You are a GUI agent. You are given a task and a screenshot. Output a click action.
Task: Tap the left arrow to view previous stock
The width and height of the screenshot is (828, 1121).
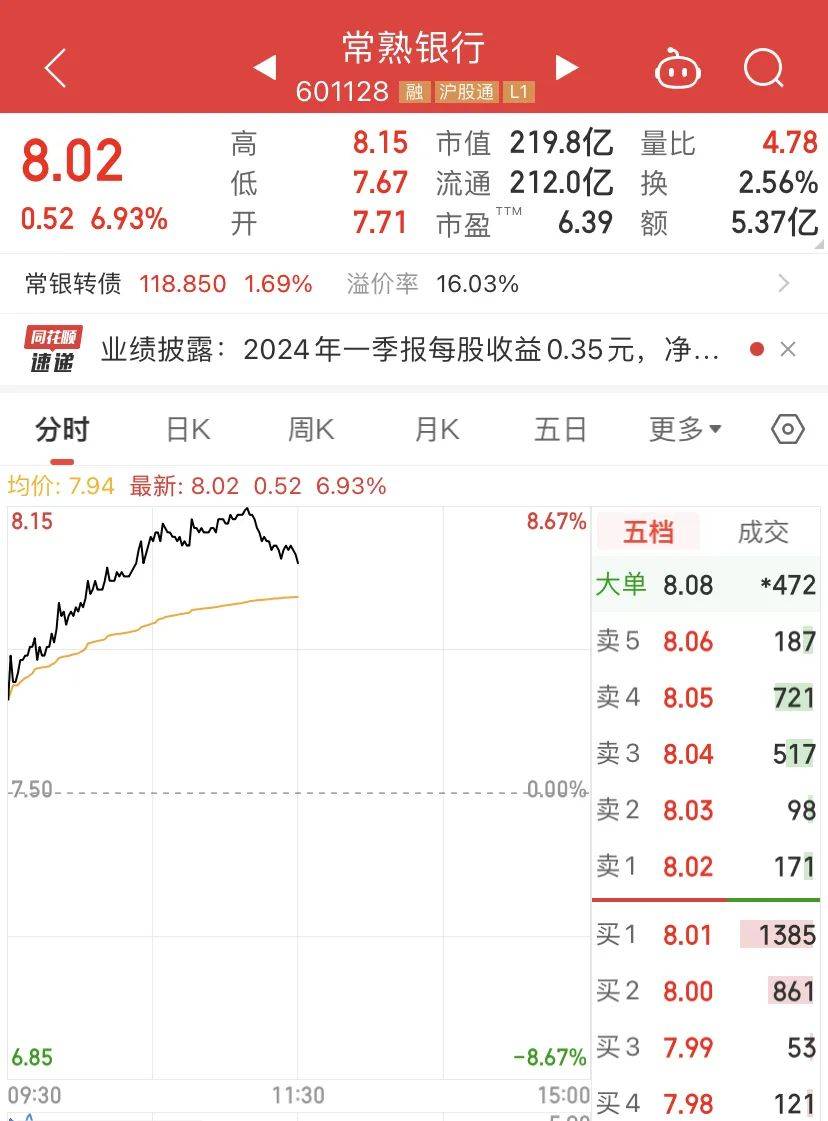click(x=264, y=67)
